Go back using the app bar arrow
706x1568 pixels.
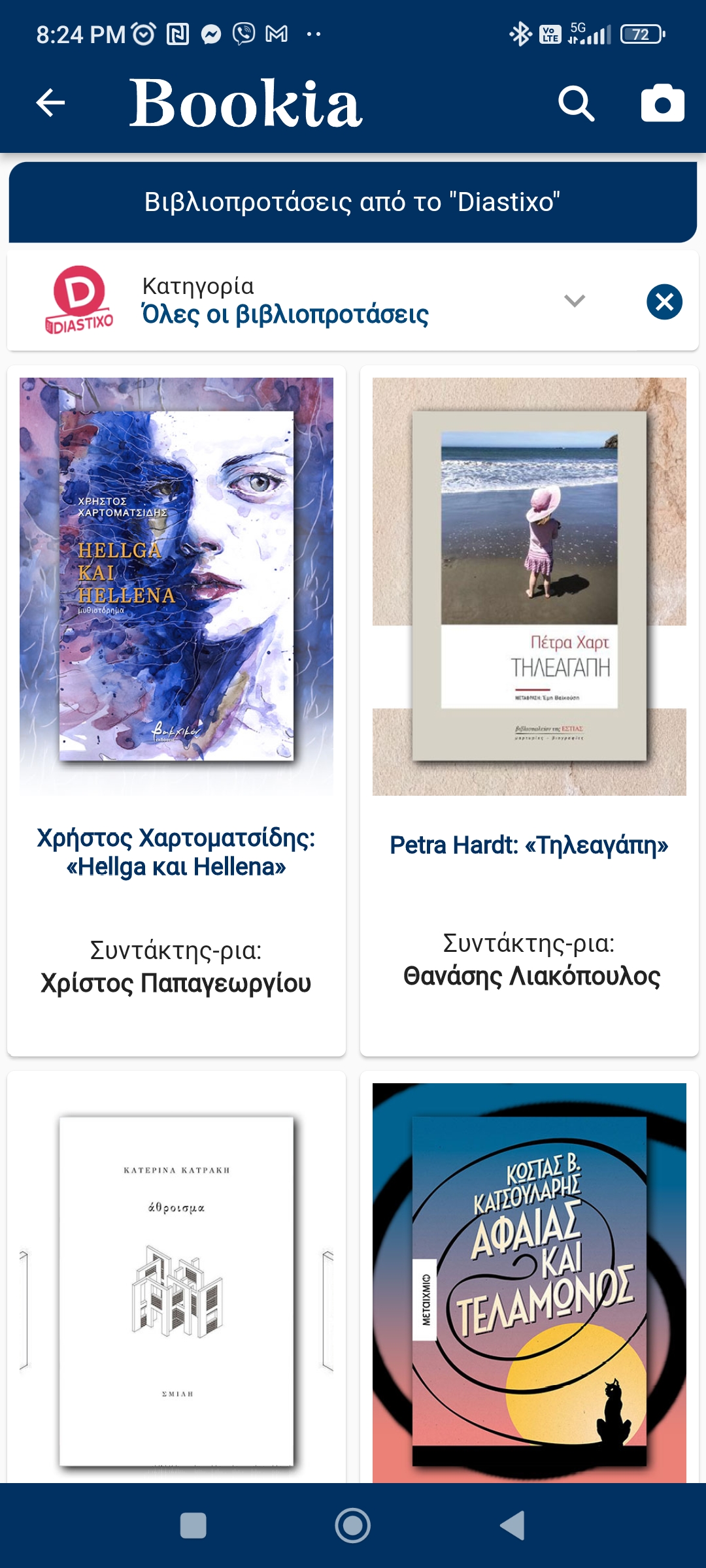point(50,103)
